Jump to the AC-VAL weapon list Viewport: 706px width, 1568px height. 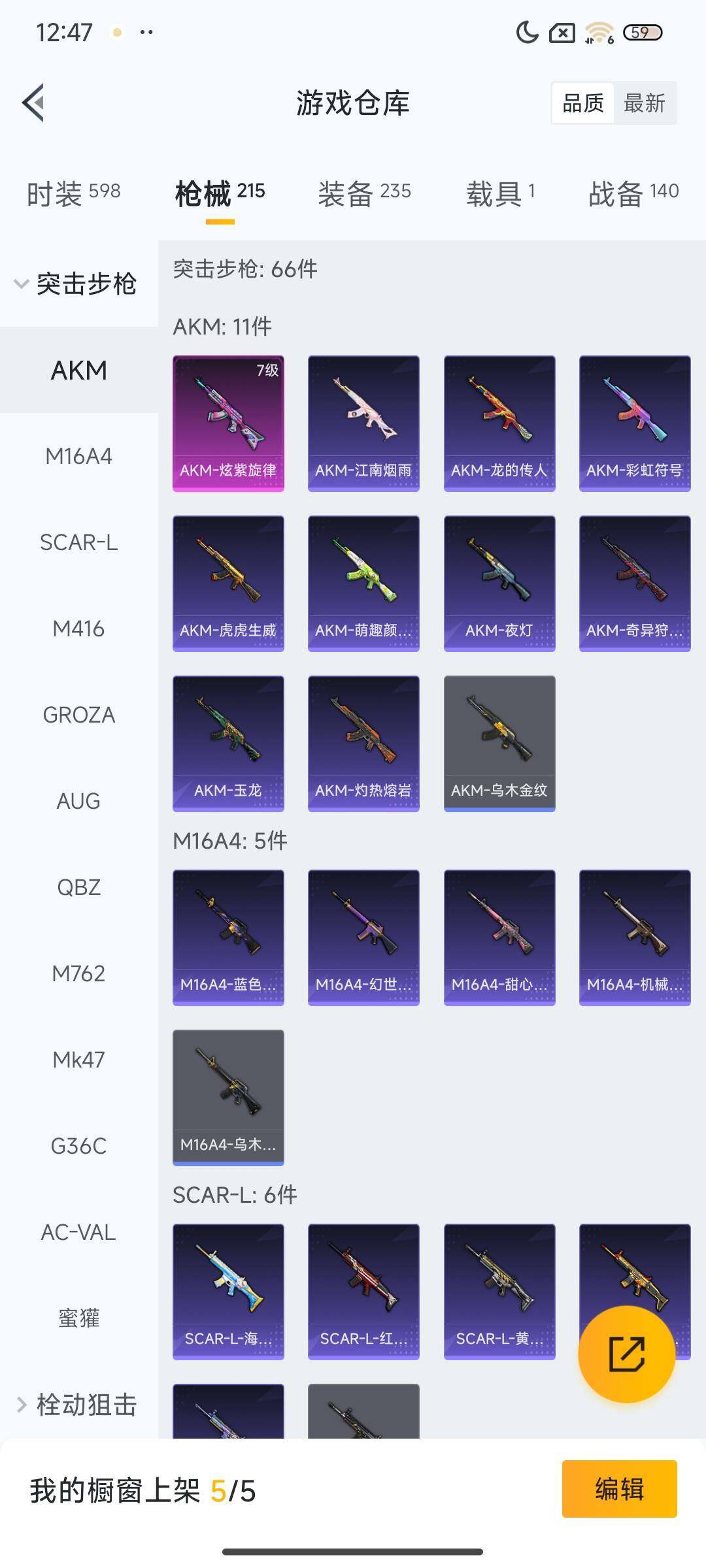[x=78, y=1232]
